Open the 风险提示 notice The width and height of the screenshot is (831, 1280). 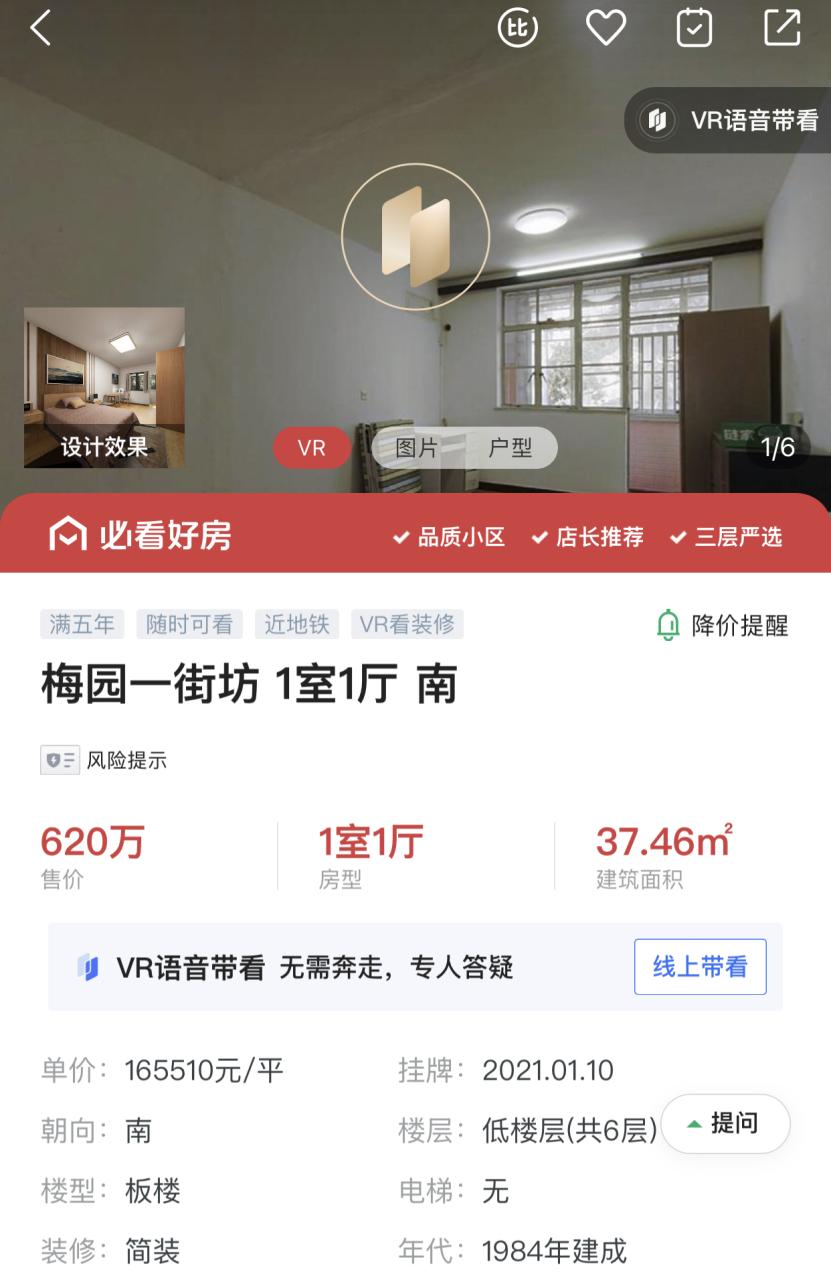(104, 760)
